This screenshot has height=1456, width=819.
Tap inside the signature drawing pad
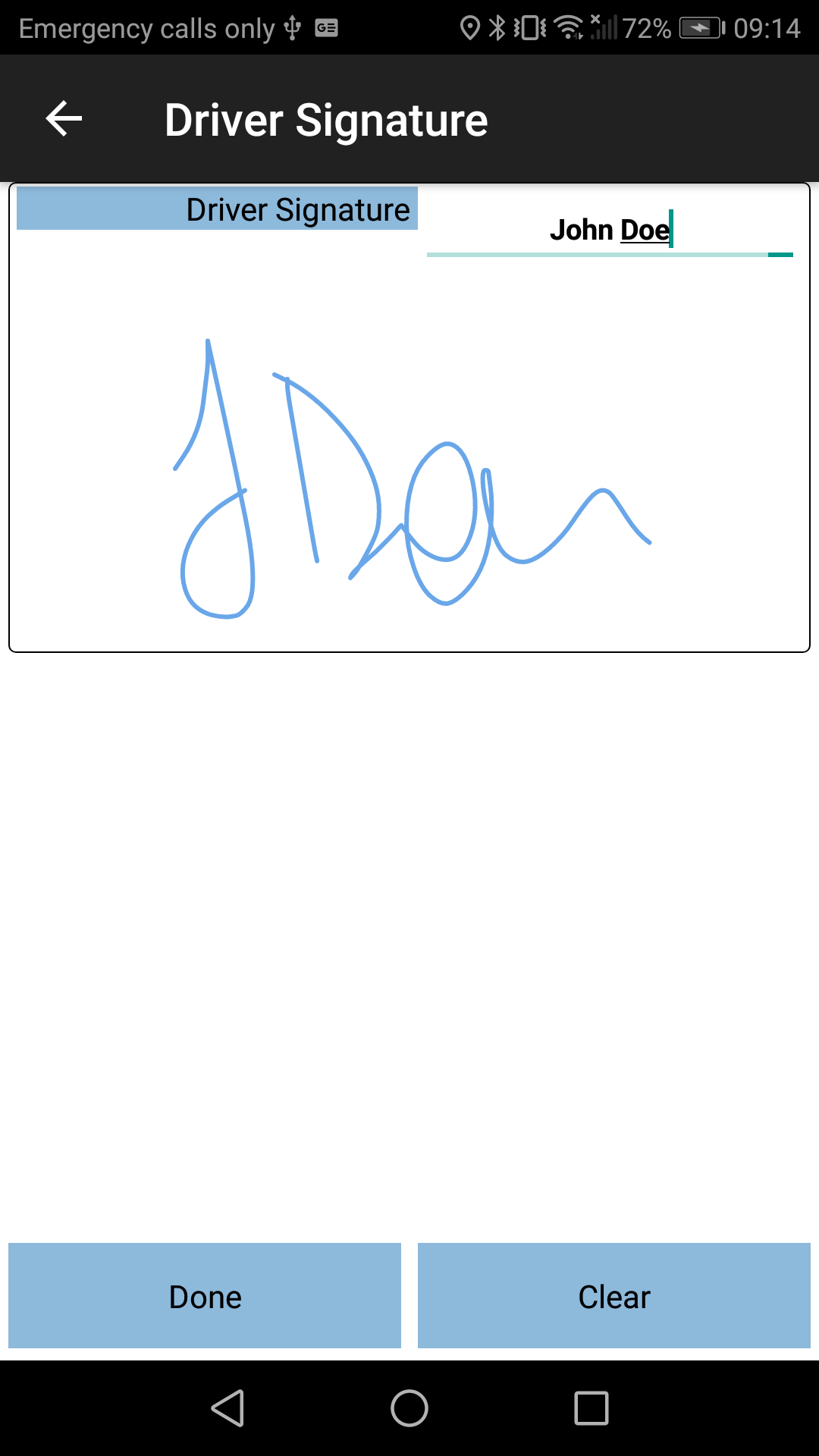[409, 455]
